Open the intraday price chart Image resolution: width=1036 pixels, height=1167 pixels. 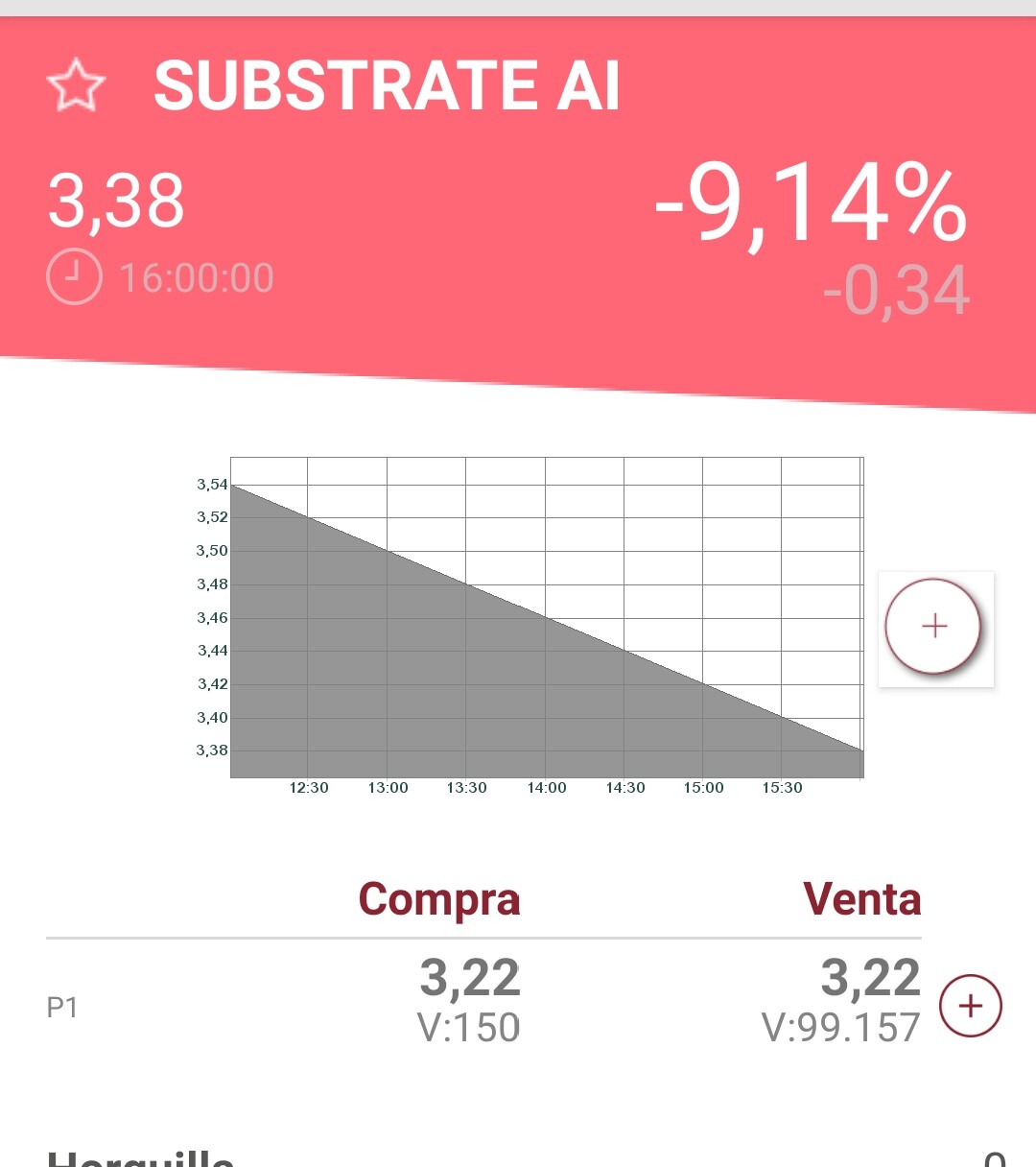tap(547, 619)
